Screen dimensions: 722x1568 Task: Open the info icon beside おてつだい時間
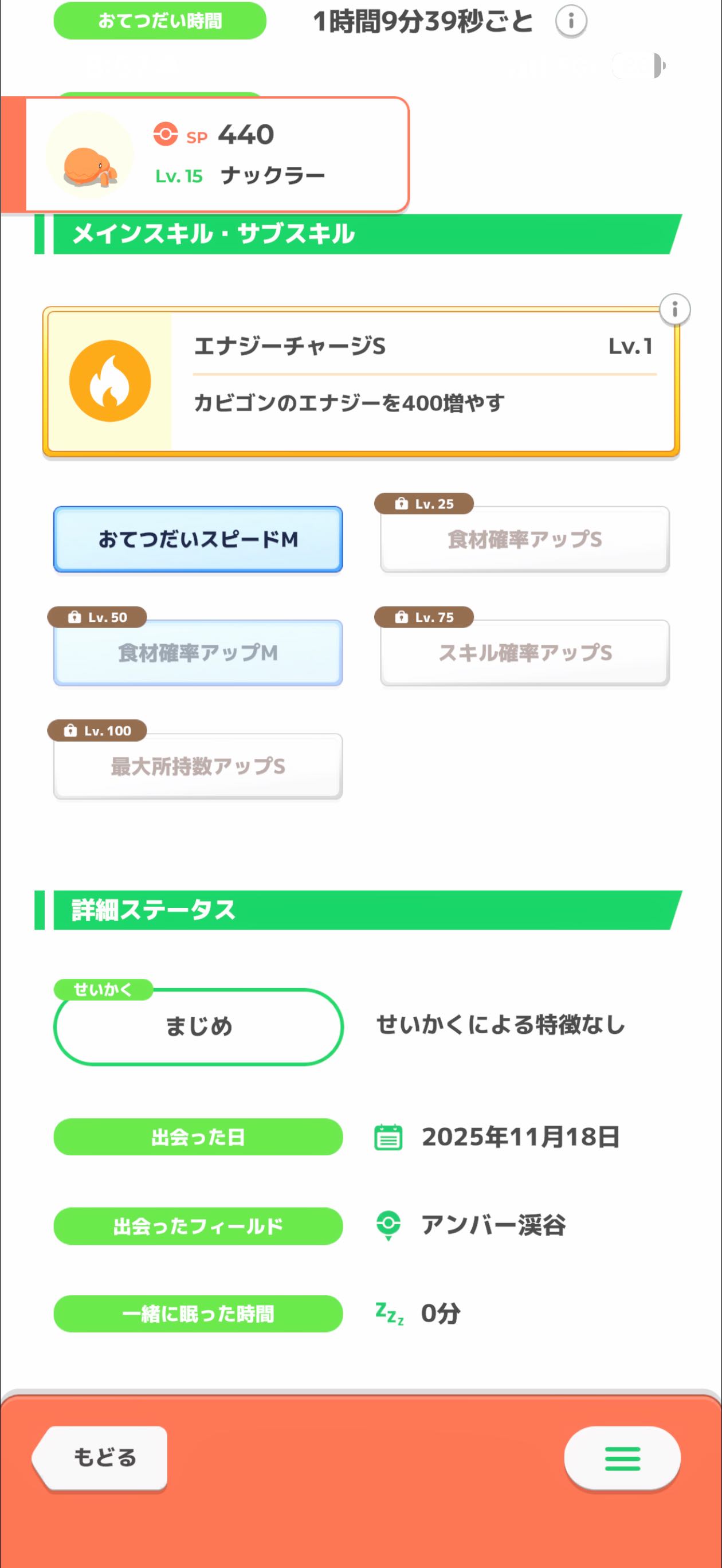pos(570,22)
